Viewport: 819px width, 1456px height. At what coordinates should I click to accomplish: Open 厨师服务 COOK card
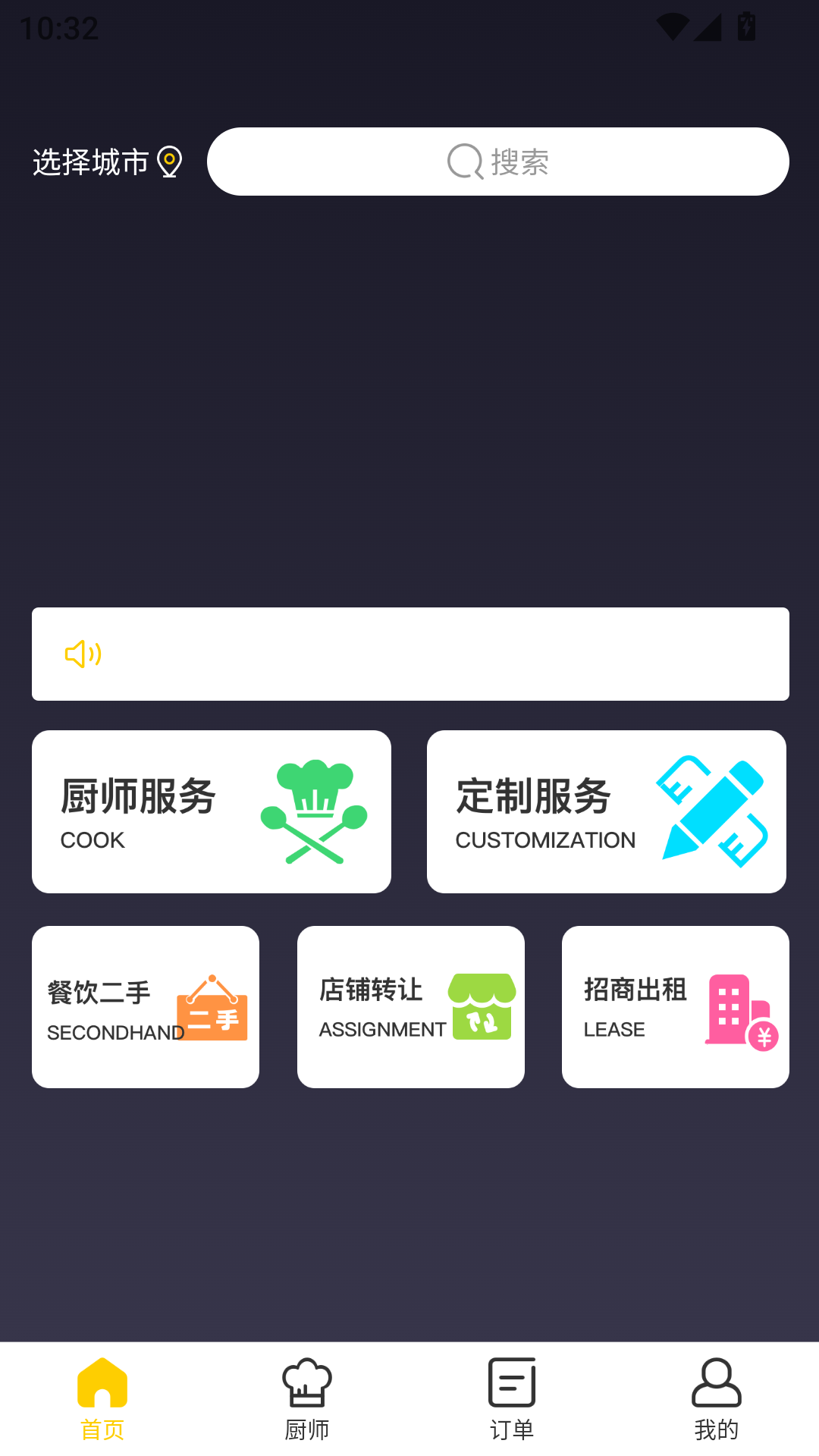click(211, 811)
